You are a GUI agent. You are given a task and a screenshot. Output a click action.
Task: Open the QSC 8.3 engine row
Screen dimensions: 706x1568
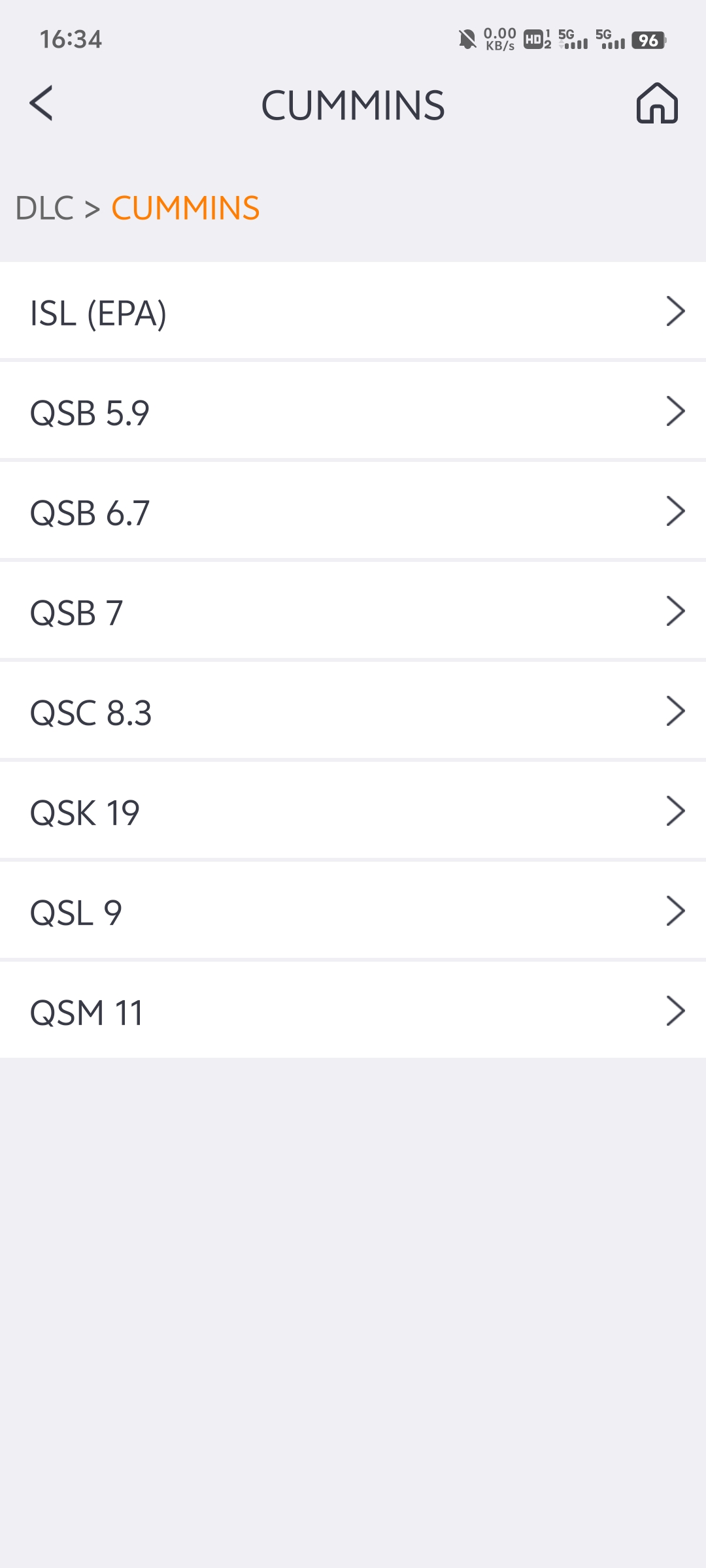353,711
